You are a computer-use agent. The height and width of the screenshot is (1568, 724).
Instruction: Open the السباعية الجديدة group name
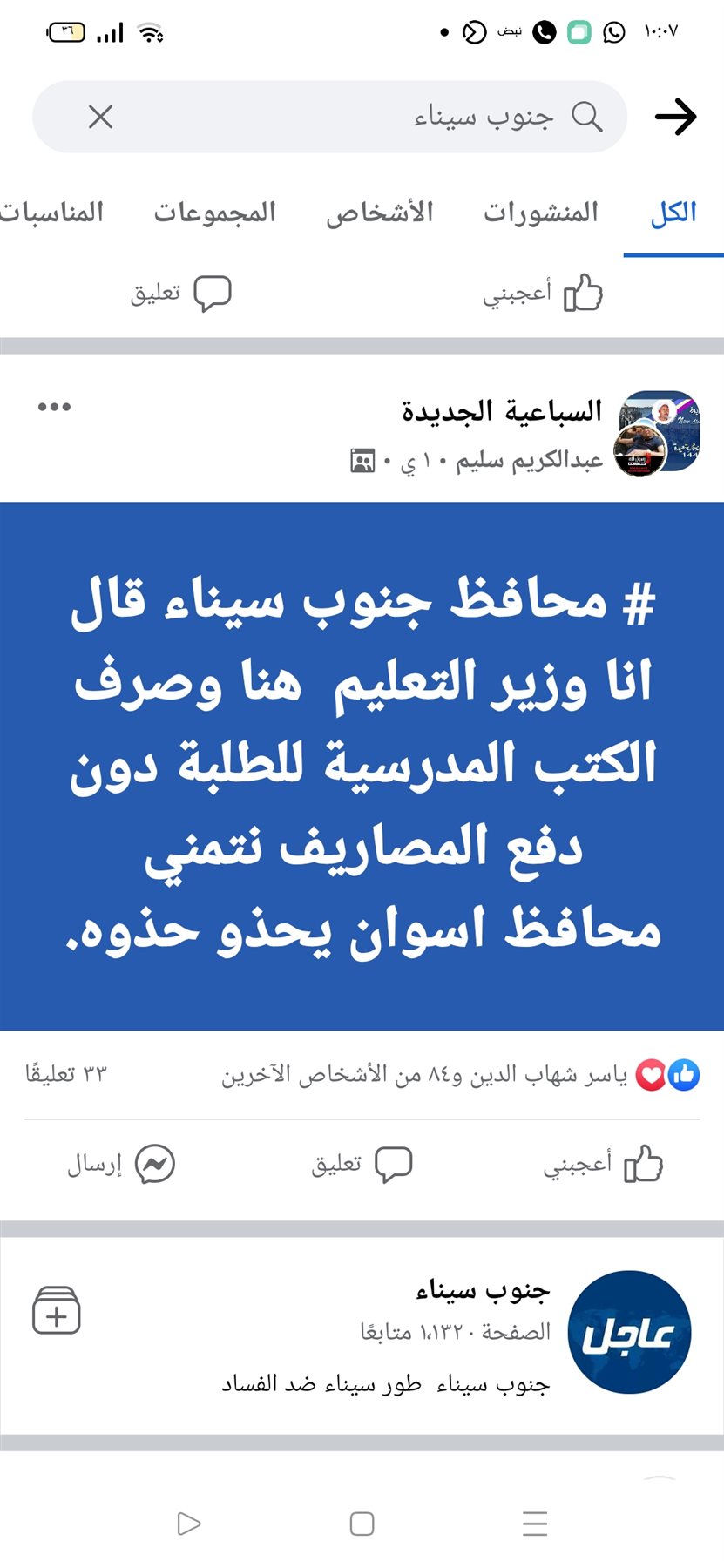502,410
